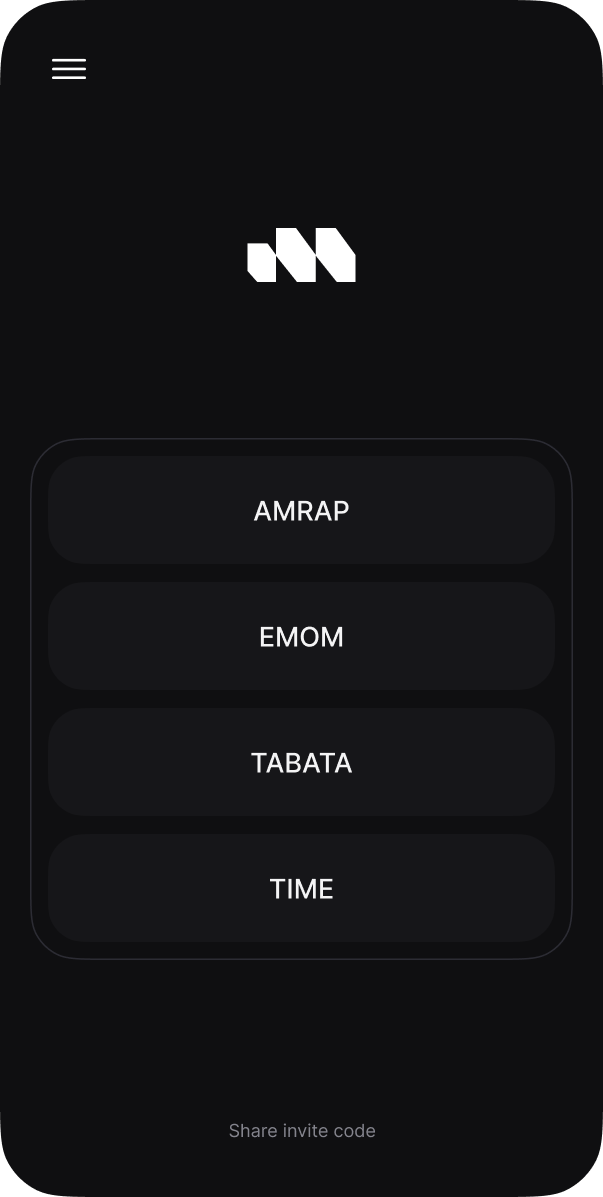The height and width of the screenshot is (1197, 603).
Task: Tap Share invite code
Action: click(x=301, y=1131)
